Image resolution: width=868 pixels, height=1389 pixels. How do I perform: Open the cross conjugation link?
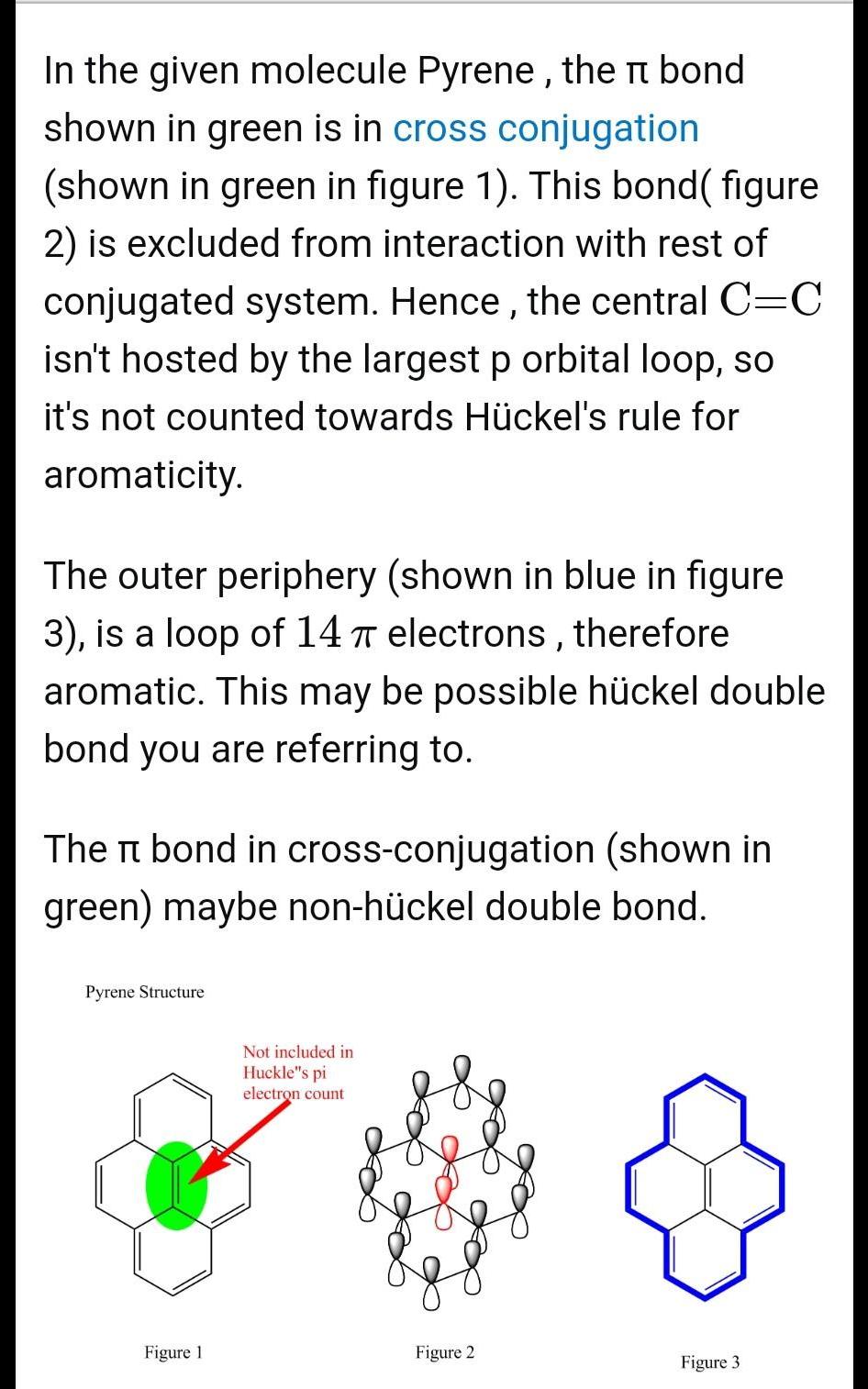tap(545, 128)
